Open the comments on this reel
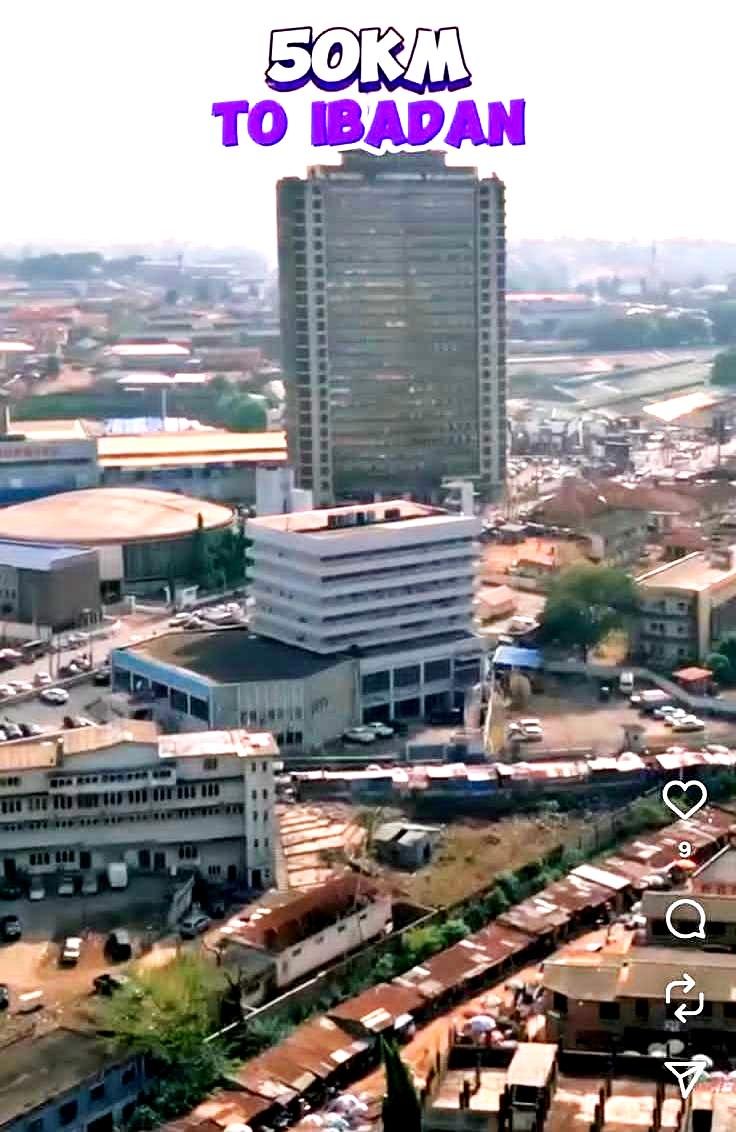This screenshot has height=1132, width=736. point(685,918)
